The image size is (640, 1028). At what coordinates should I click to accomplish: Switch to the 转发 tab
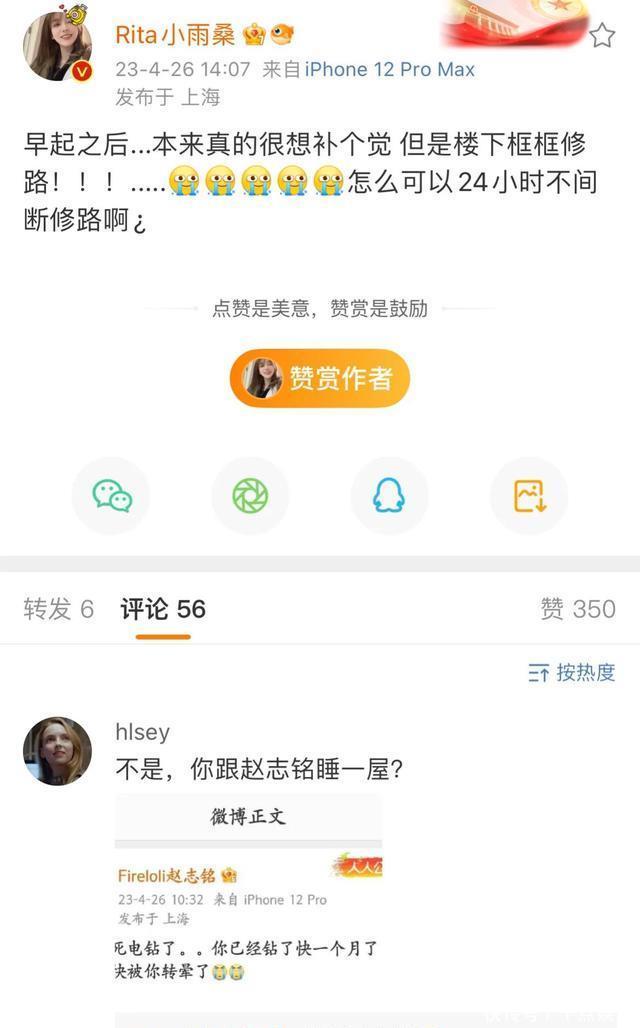point(58,609)
